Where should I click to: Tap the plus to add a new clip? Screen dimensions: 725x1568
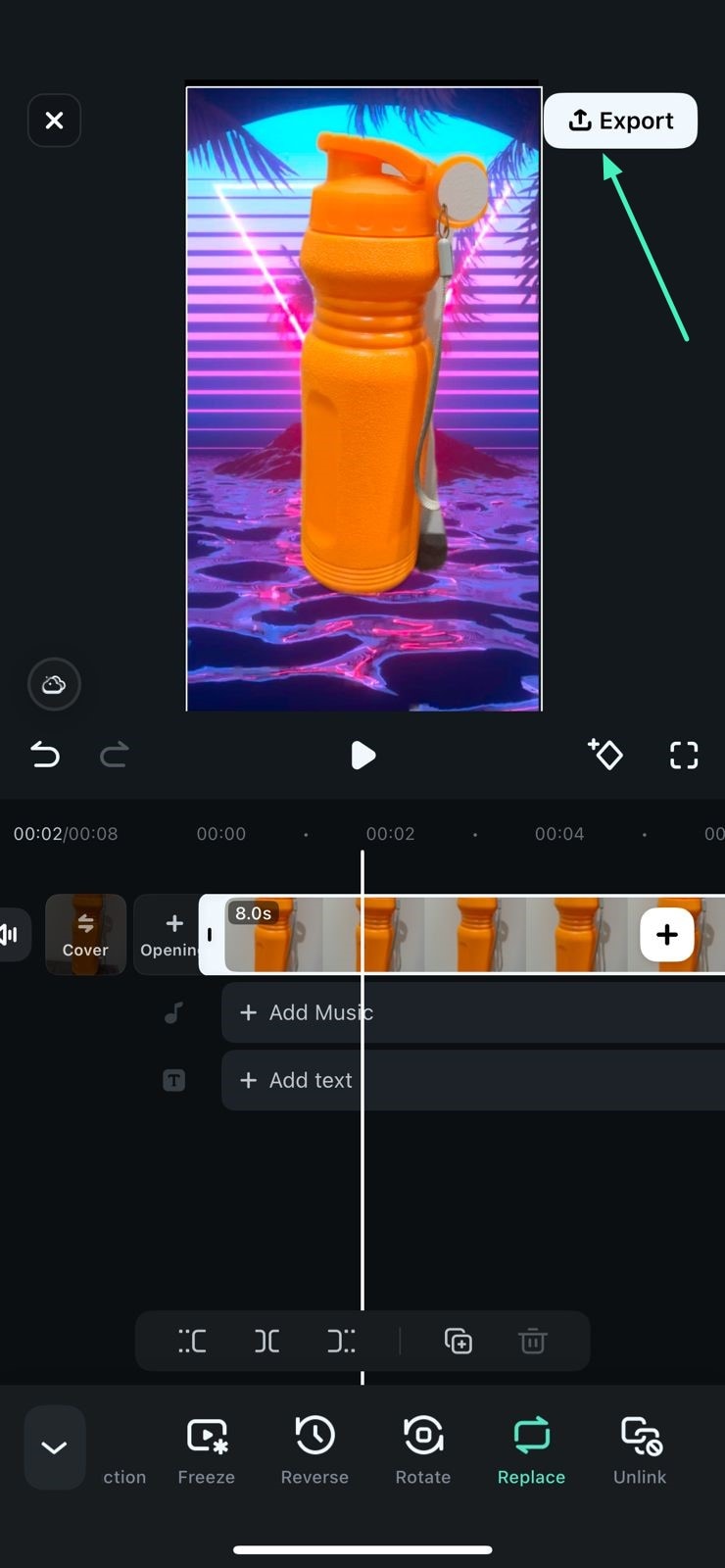point(667,934)
